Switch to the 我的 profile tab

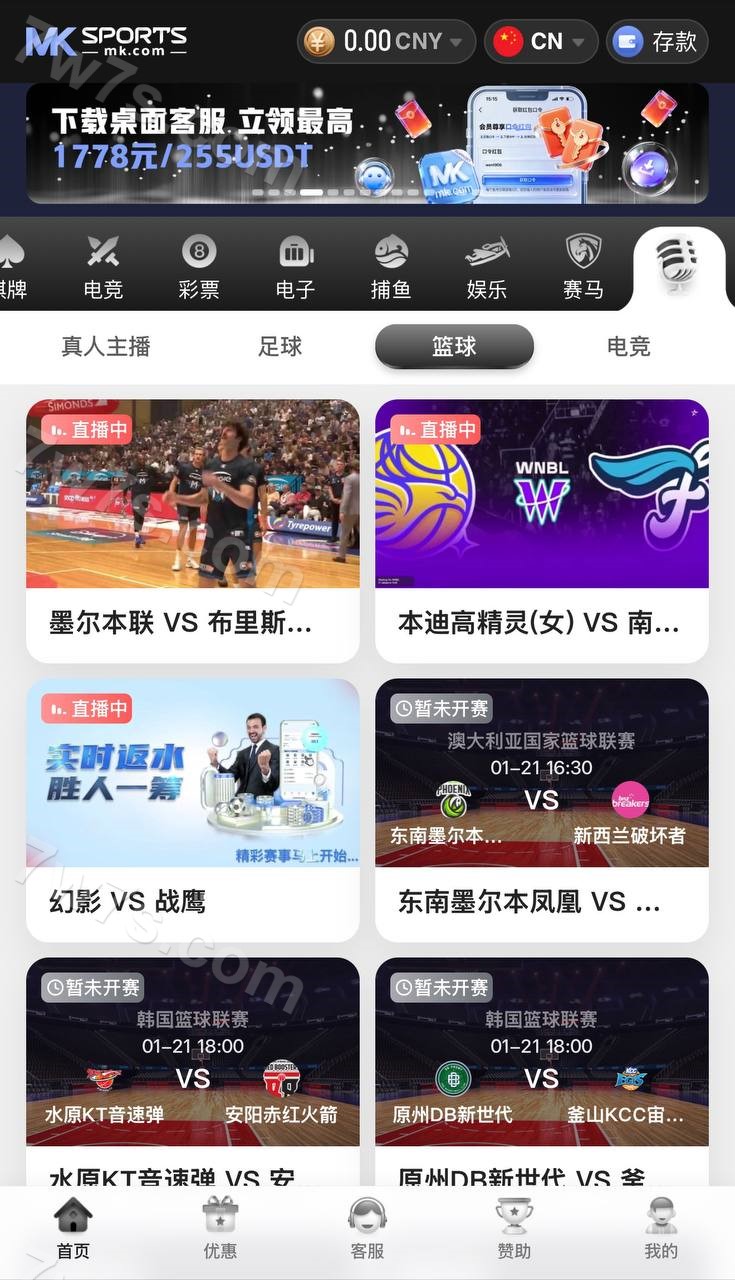pos(661,1229)
